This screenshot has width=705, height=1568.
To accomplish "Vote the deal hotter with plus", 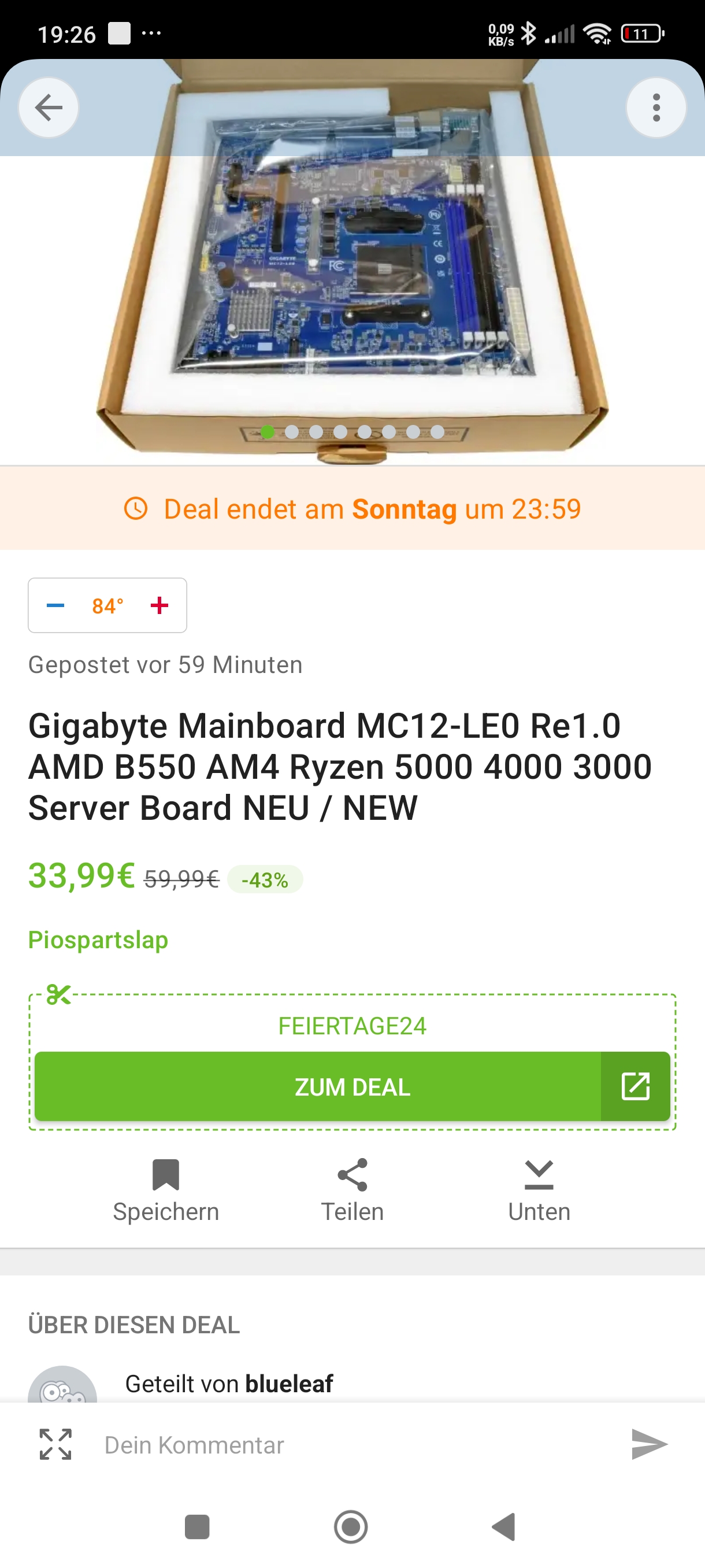I will pyautogui.click(x=159, y=605).
